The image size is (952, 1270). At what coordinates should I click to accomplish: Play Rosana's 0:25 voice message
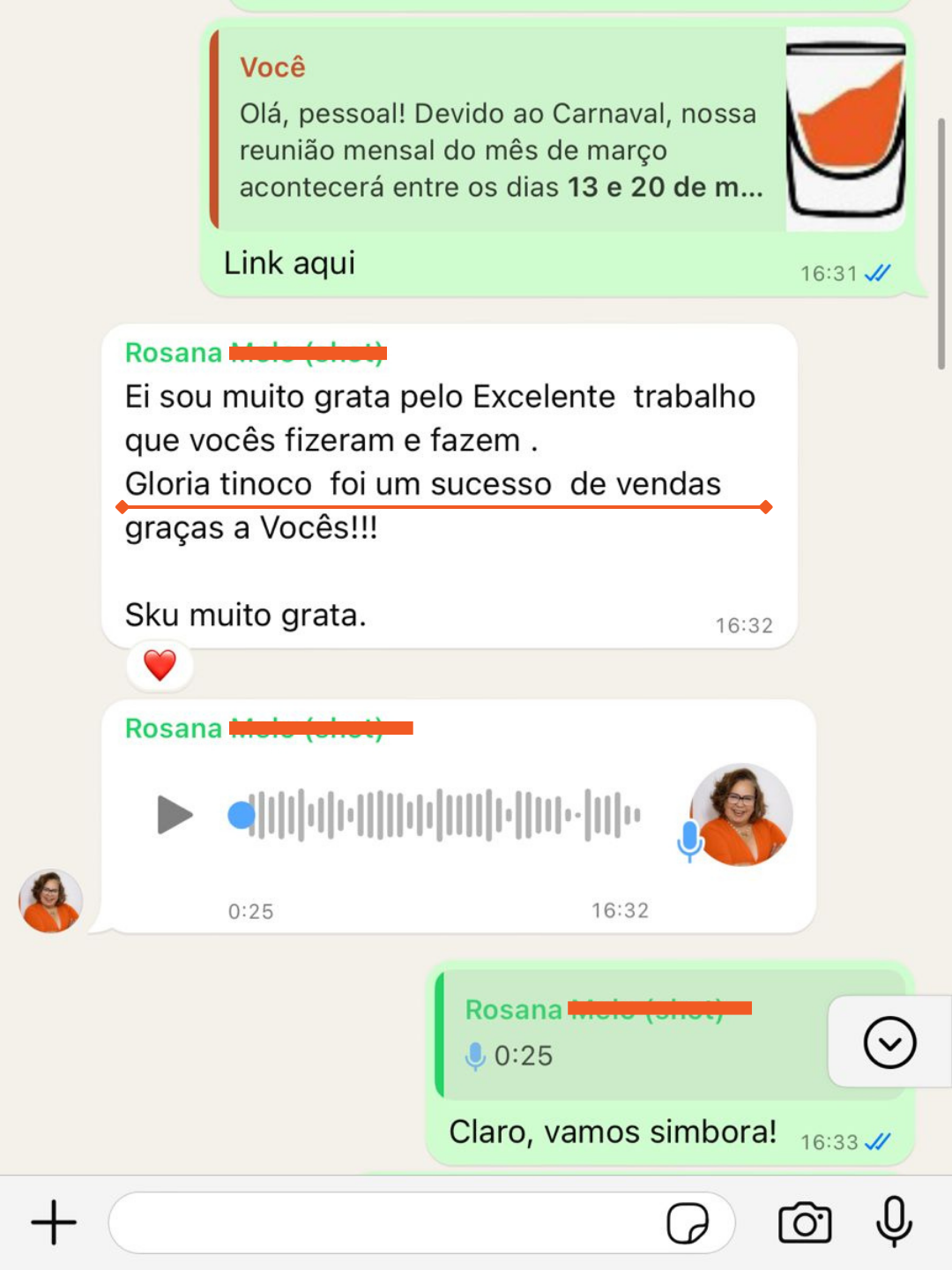[x=174, y=814]
